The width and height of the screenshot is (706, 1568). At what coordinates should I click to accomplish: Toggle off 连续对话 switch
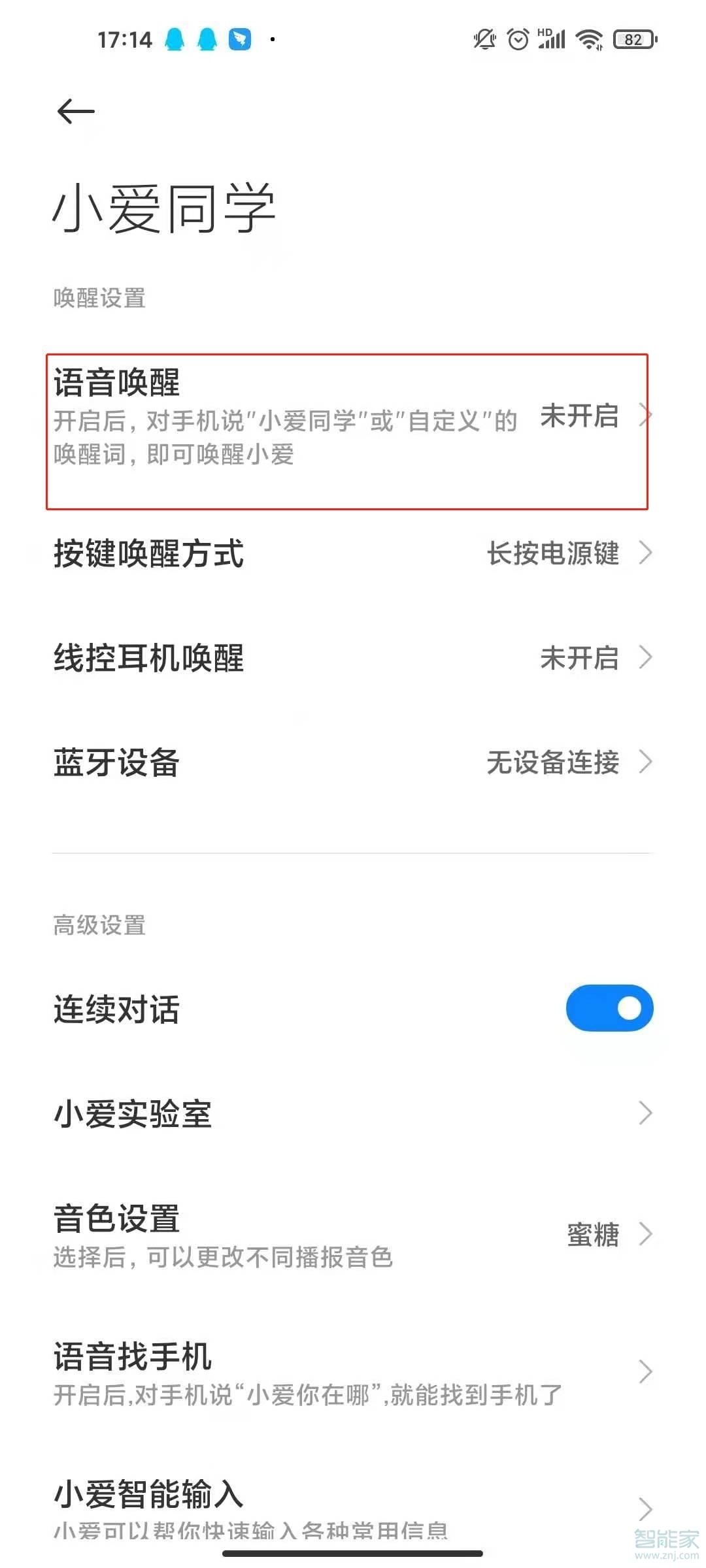coord(609,1008)
